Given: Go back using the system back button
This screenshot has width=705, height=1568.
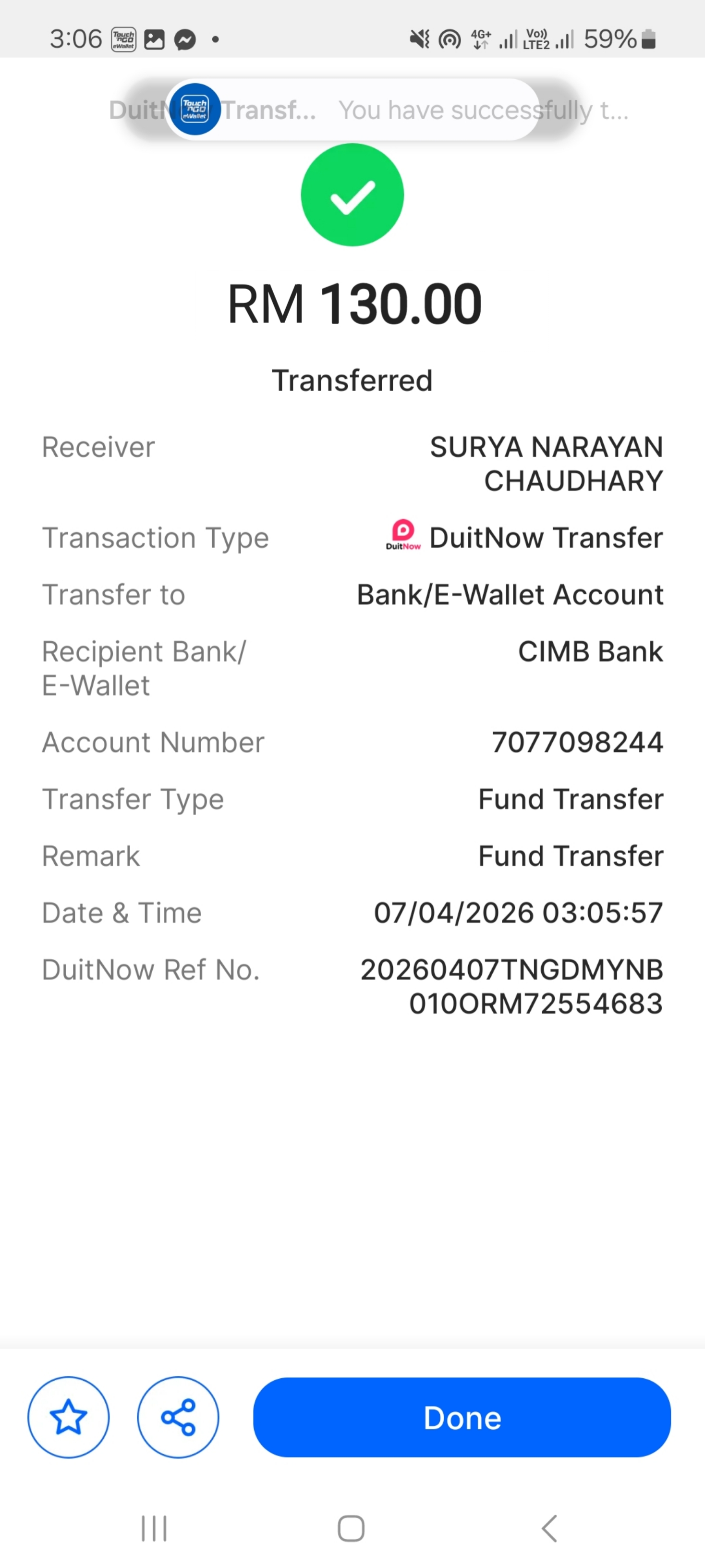Looking at the screenshot, I should point(549,1528).
